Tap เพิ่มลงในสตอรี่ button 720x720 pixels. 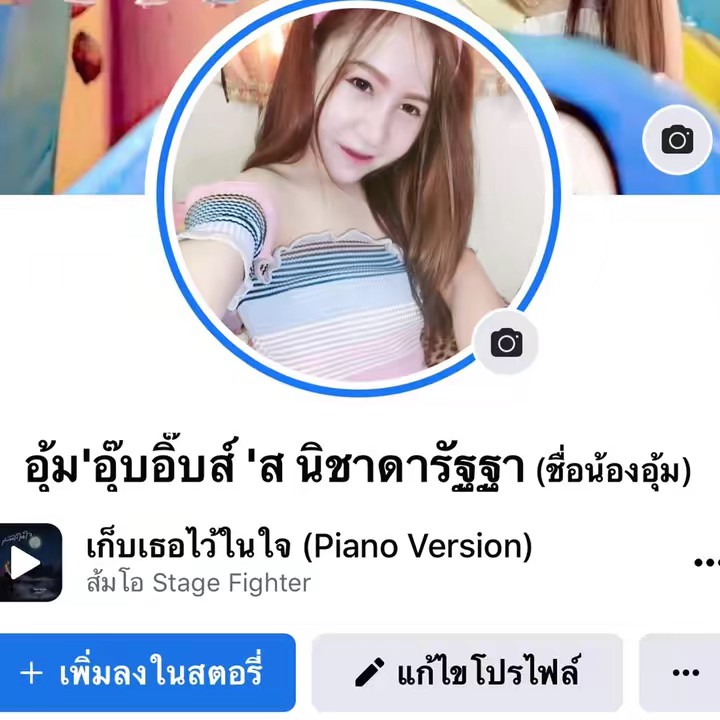147,672
